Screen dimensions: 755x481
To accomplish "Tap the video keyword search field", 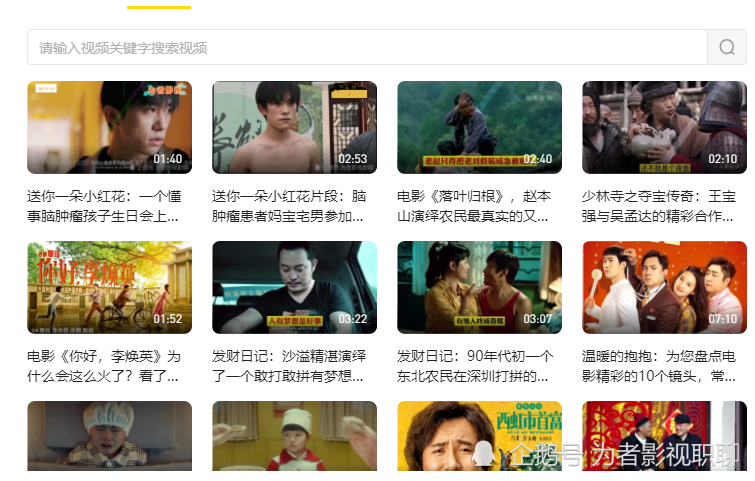I will pos(366,47).
